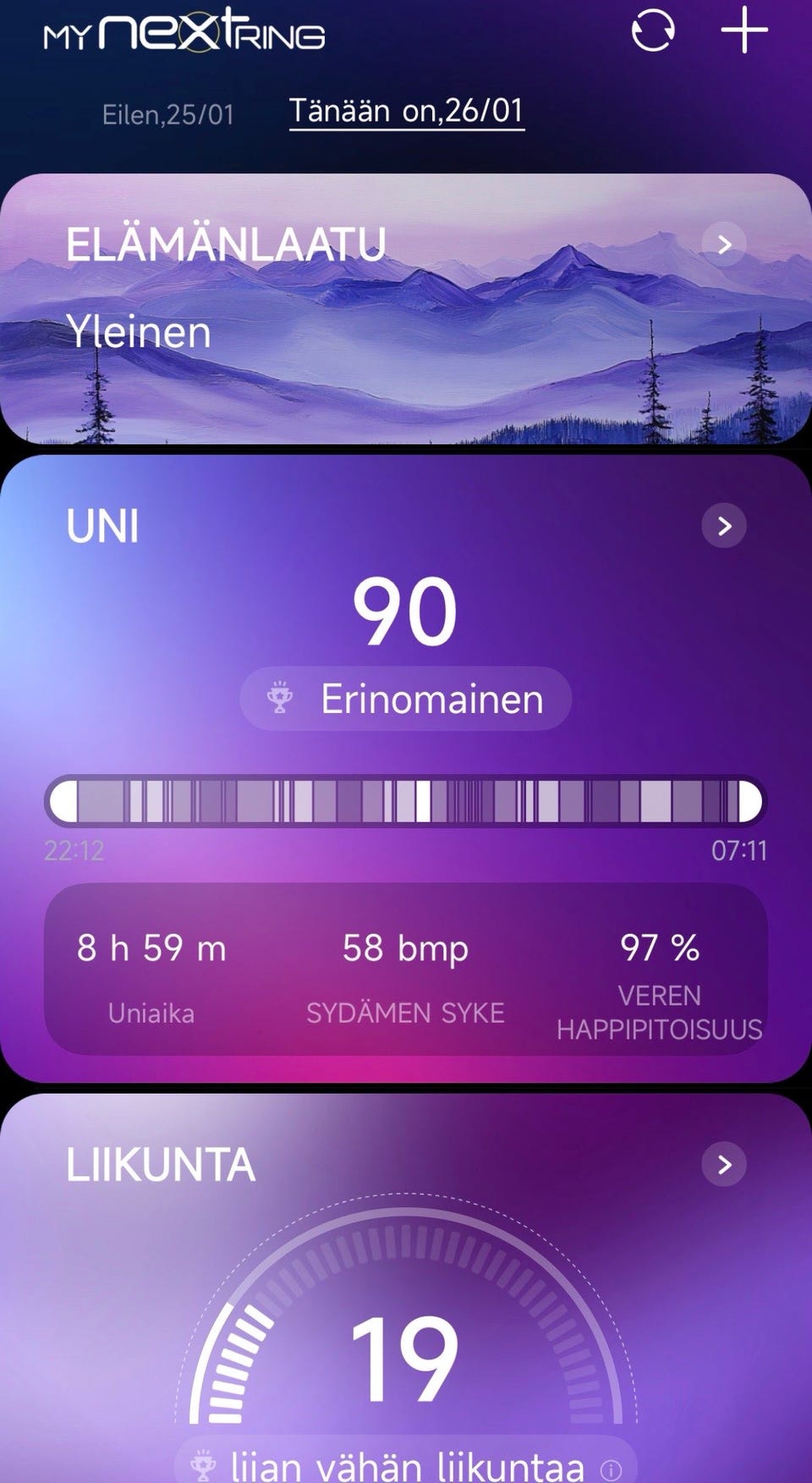
Task: Tap the plus icon to add
Action: point(743,31)
